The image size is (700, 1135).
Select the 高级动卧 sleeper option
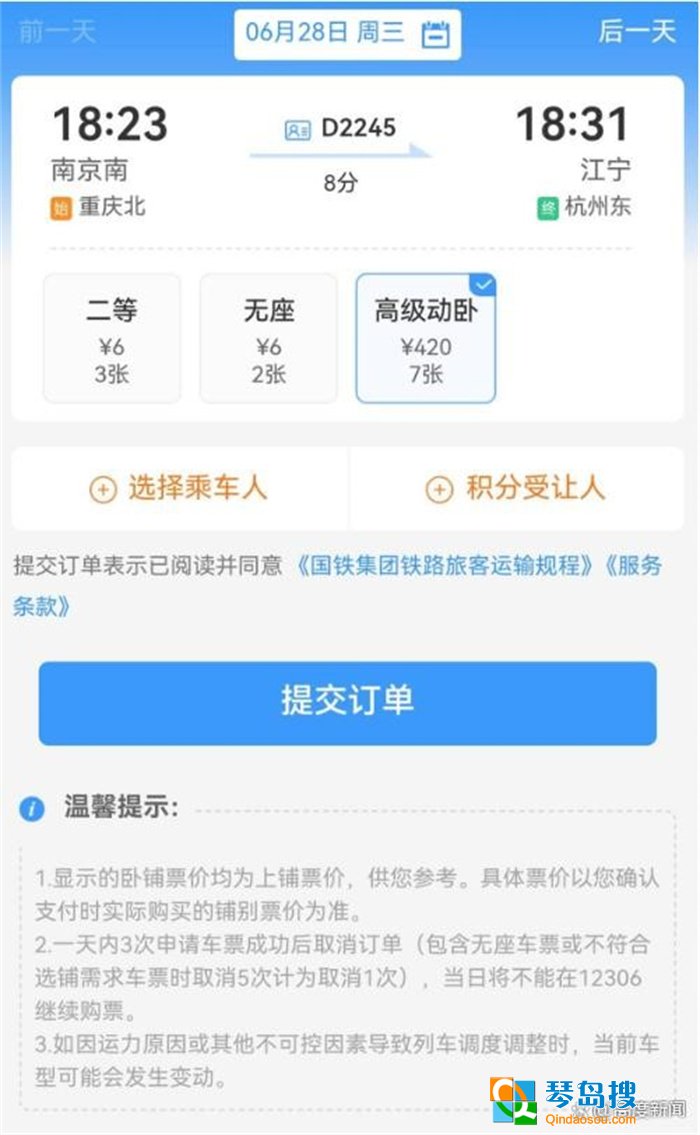(x=425, y=339)
